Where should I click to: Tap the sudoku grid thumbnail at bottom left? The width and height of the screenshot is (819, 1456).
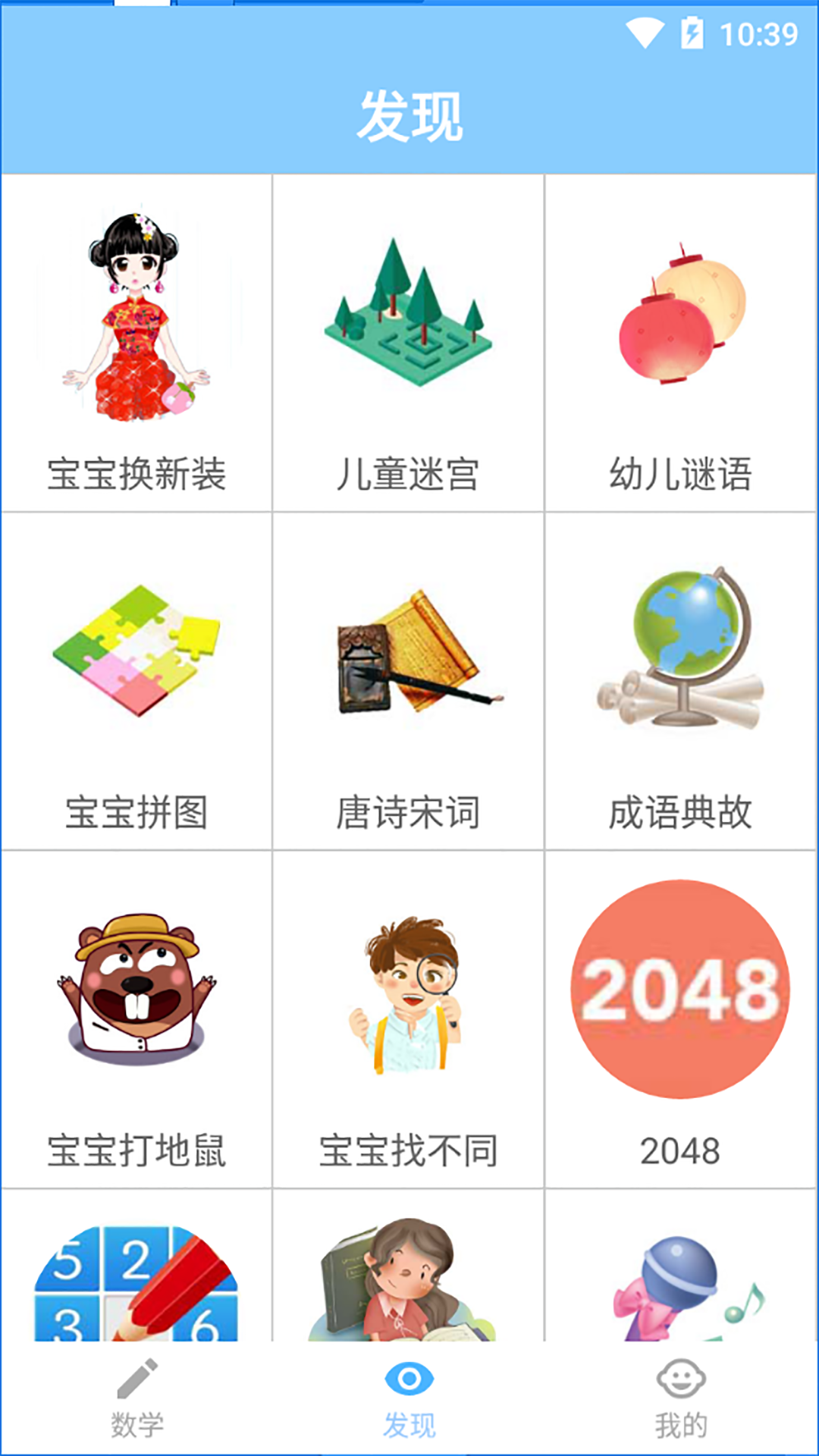pyautogui.click(x=136, y=1282)
